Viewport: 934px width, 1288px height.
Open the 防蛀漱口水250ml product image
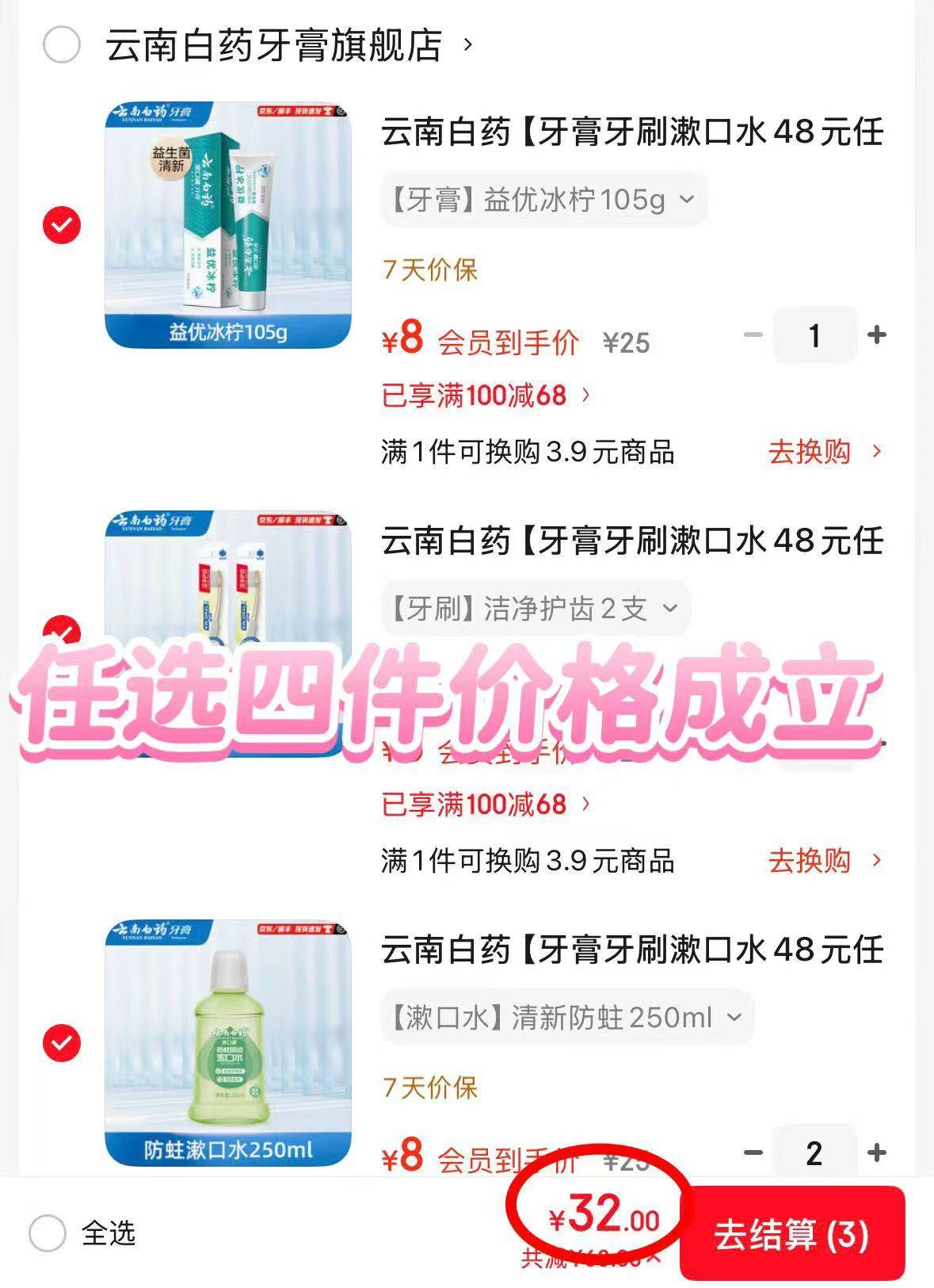[228, 1042]
